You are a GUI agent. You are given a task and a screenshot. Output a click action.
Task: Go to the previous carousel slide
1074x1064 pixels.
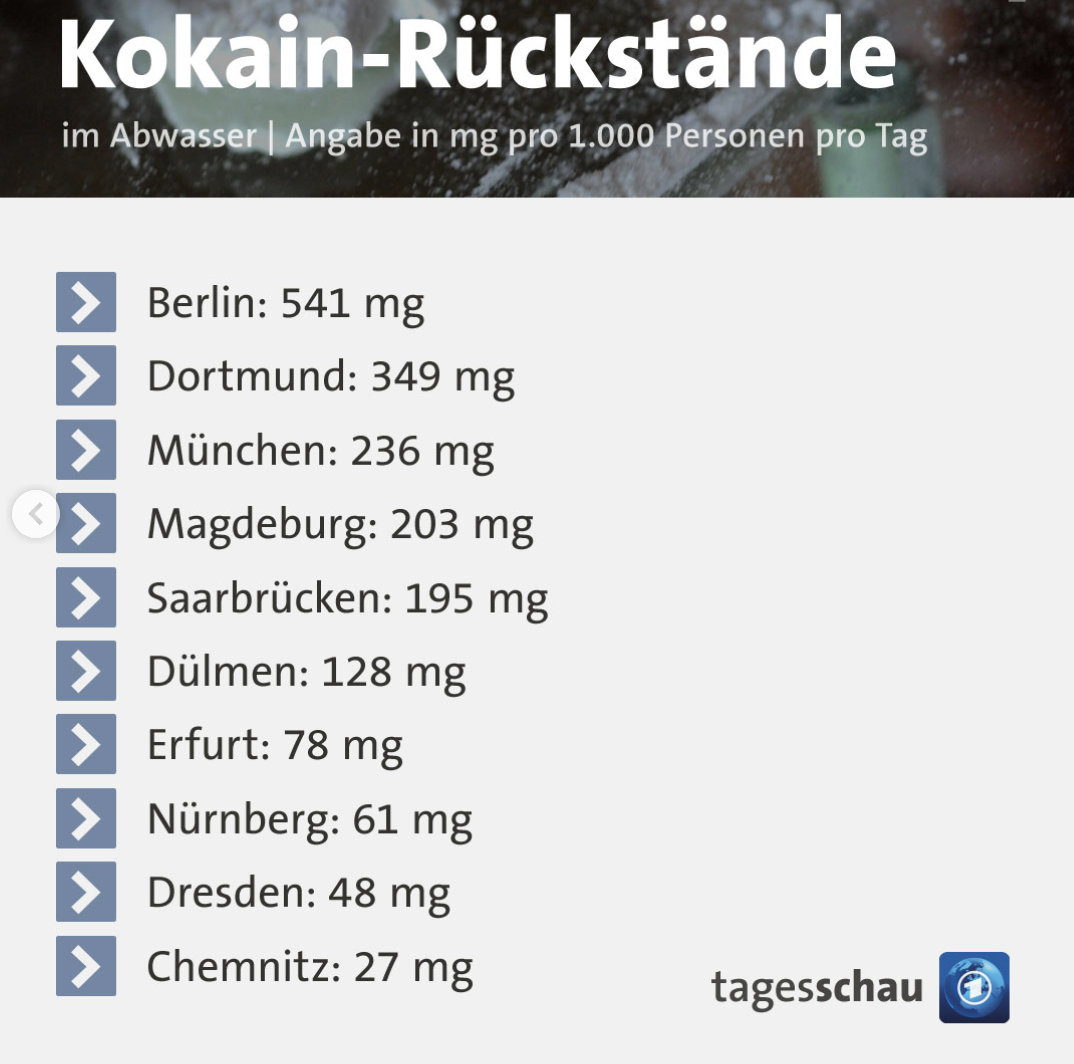click(35, 515)
